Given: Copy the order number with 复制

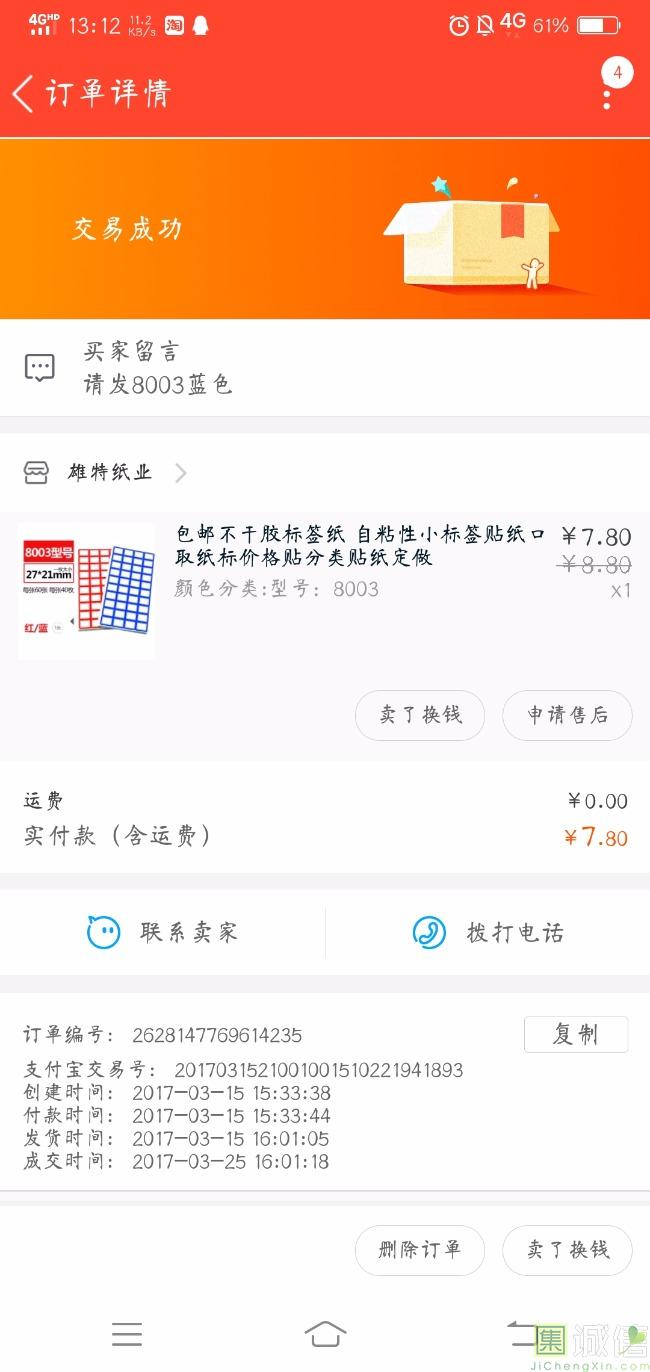Looking at the screenshot, I should point(576,1034).
